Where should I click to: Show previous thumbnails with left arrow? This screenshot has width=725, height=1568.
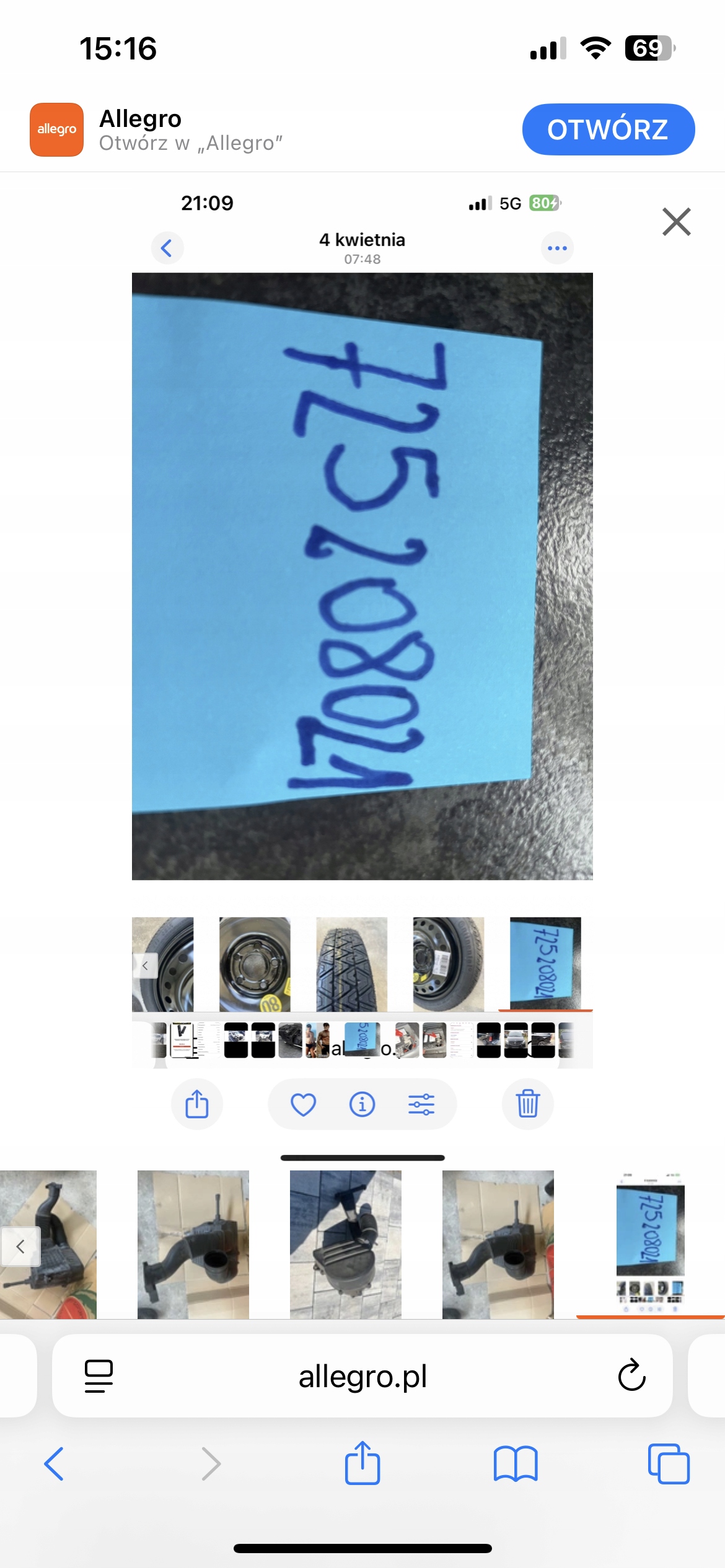(x=20, y=1246)
